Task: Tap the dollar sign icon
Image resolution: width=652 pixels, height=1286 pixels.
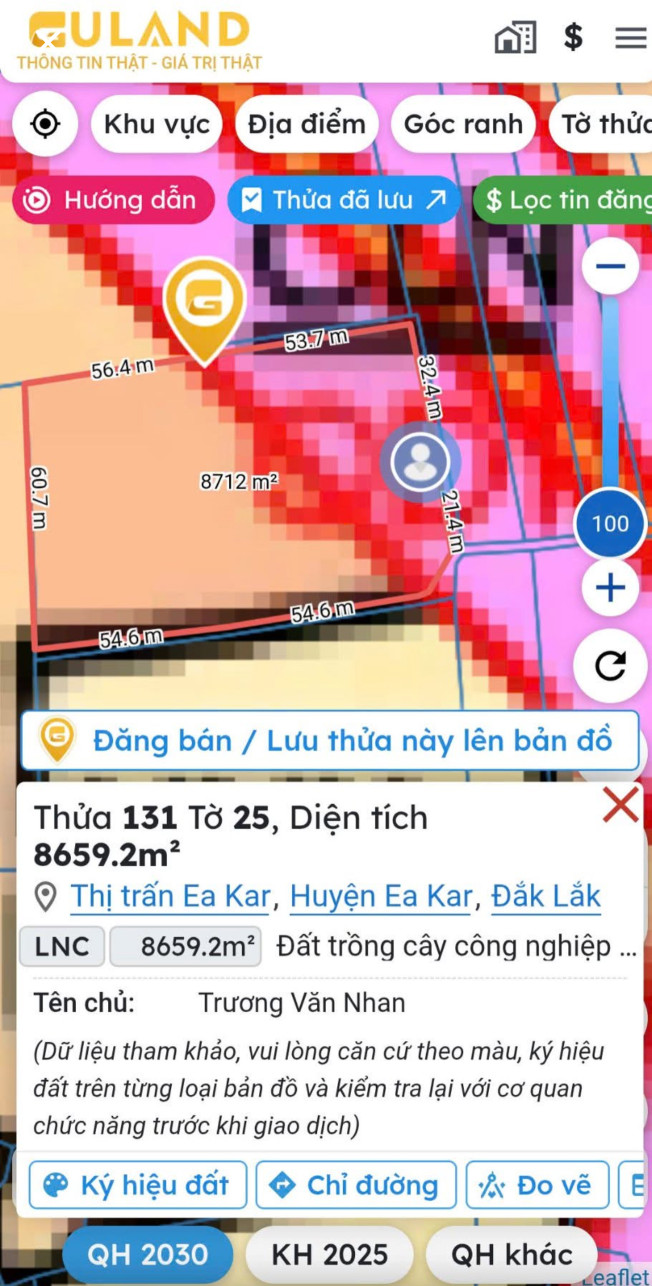Action: [x=573, y=38]
